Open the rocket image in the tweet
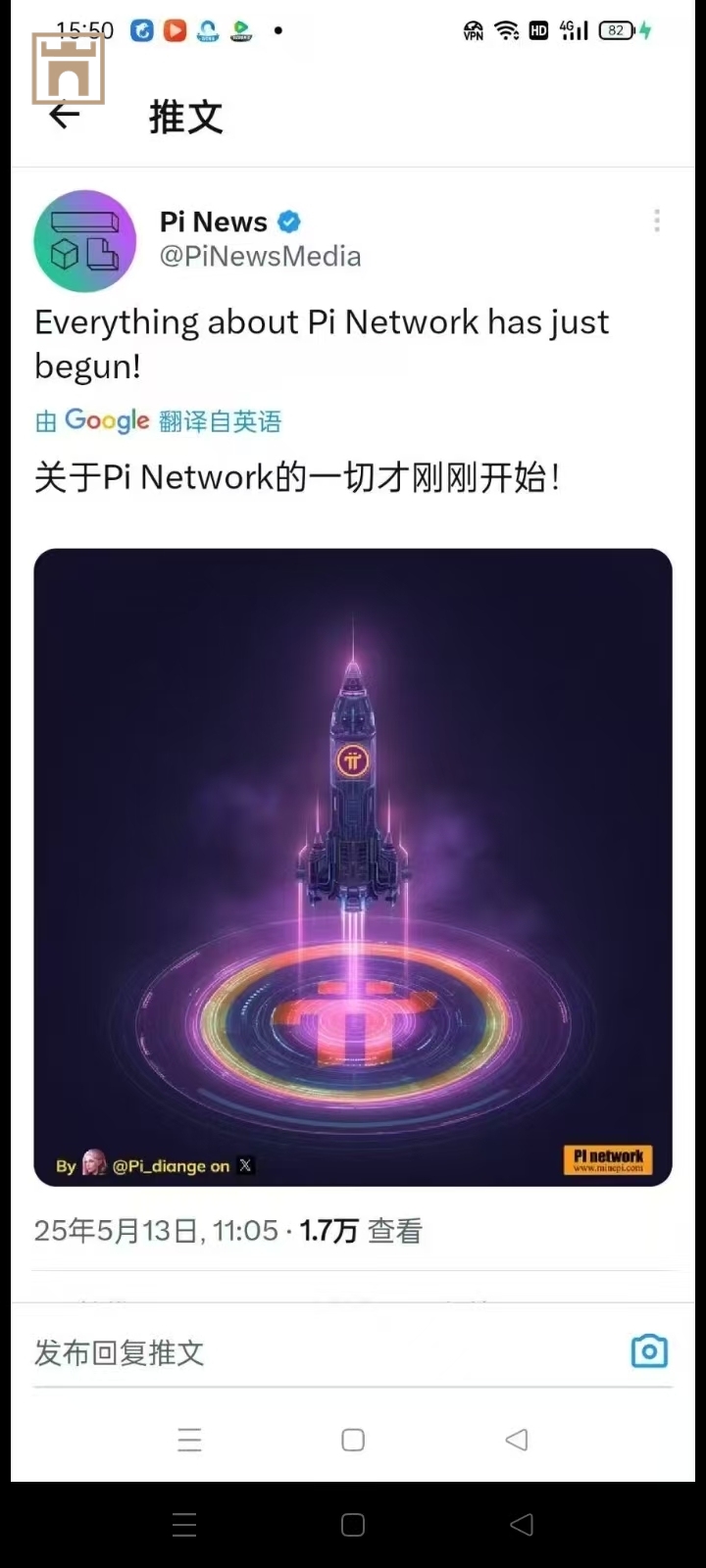This screenshot has width=706, height=1568. pyautogui.click(x=353, y=867)
